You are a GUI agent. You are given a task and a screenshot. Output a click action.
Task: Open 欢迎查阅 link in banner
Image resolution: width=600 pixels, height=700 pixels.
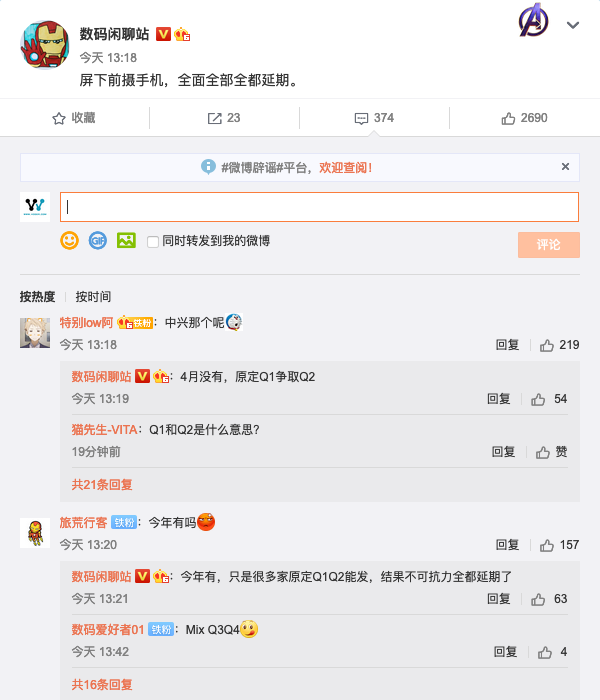click(x=346, y=168)
